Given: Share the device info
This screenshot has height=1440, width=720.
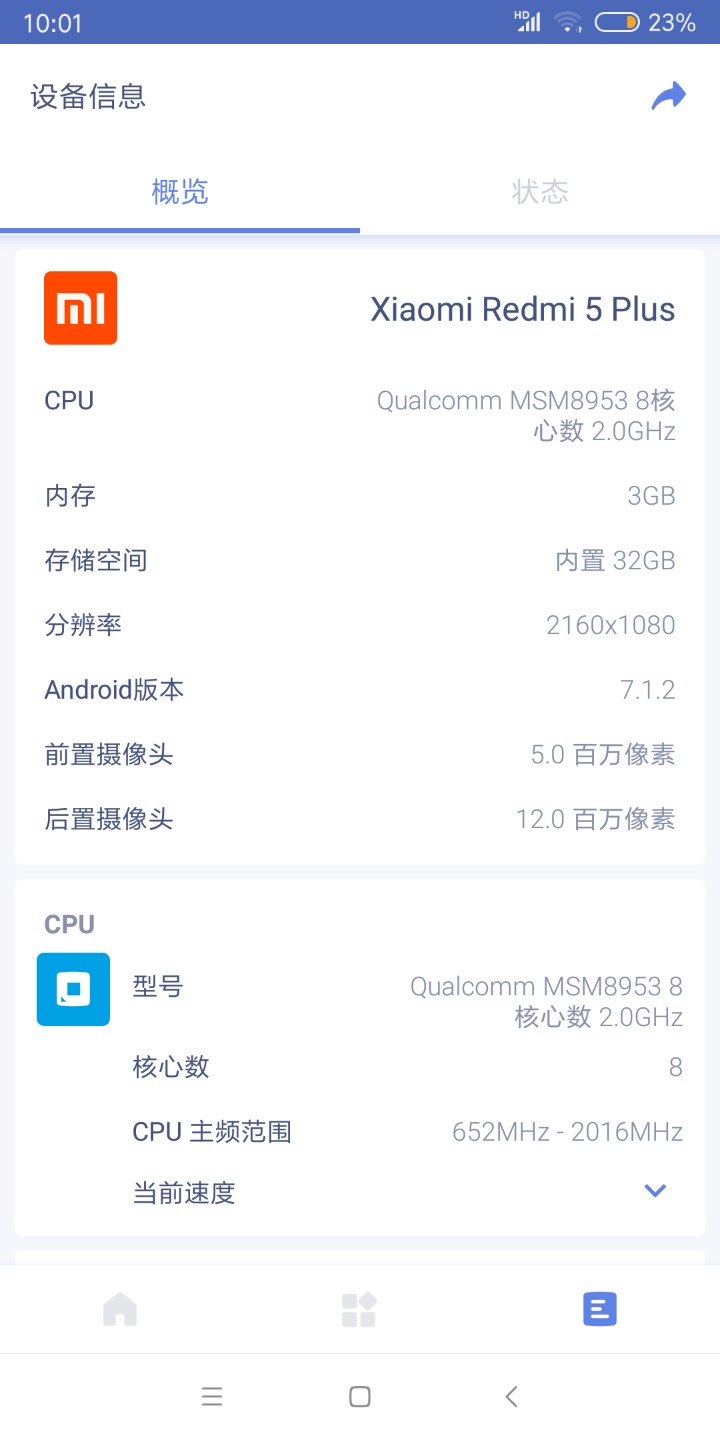Looking at the screenshot, I should tap(668, 96).
